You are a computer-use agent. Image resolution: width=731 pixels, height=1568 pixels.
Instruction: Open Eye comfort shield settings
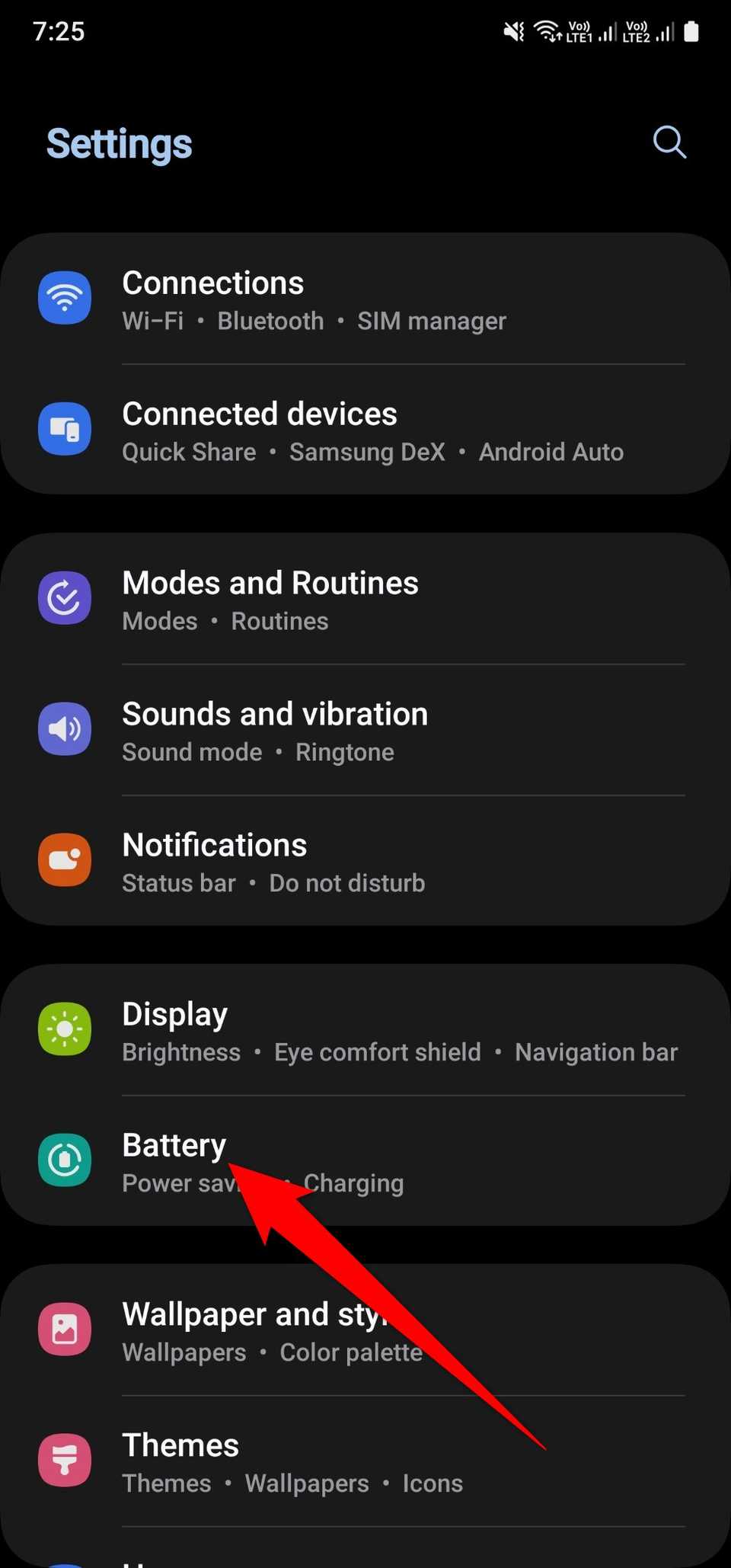(377, 1051)
